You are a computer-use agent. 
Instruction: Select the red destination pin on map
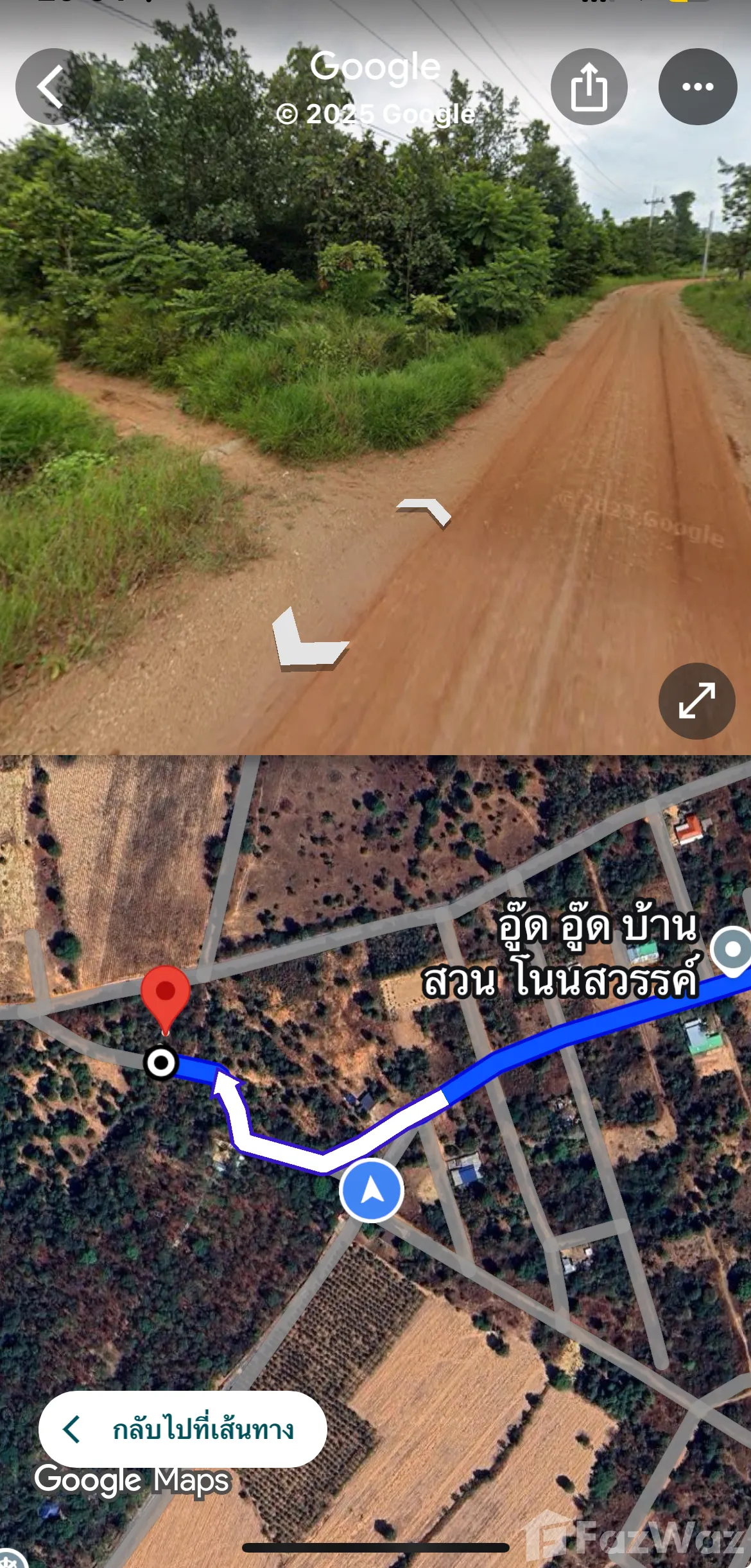coord(166,995)
